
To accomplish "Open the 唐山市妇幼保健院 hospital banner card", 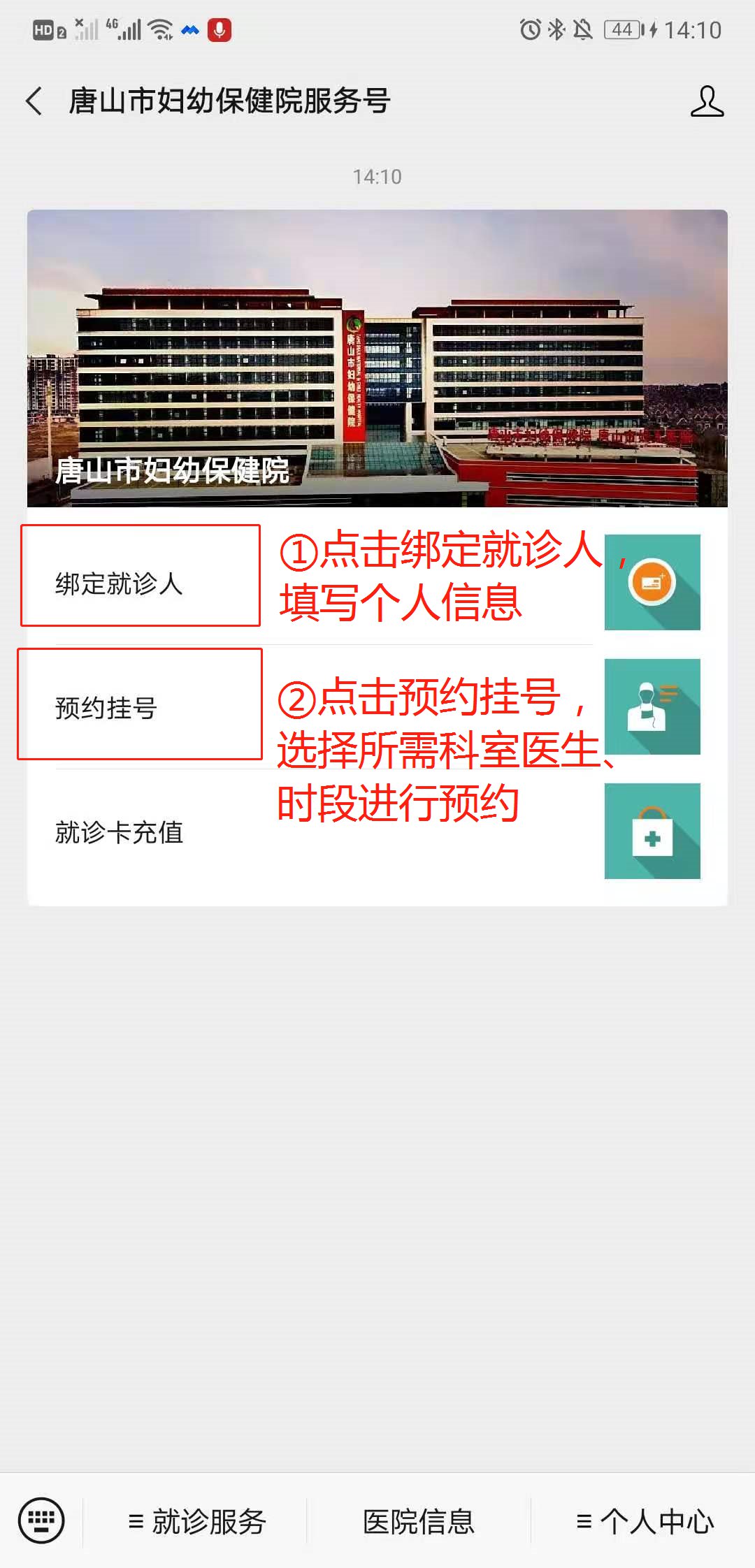I will 377,358.
